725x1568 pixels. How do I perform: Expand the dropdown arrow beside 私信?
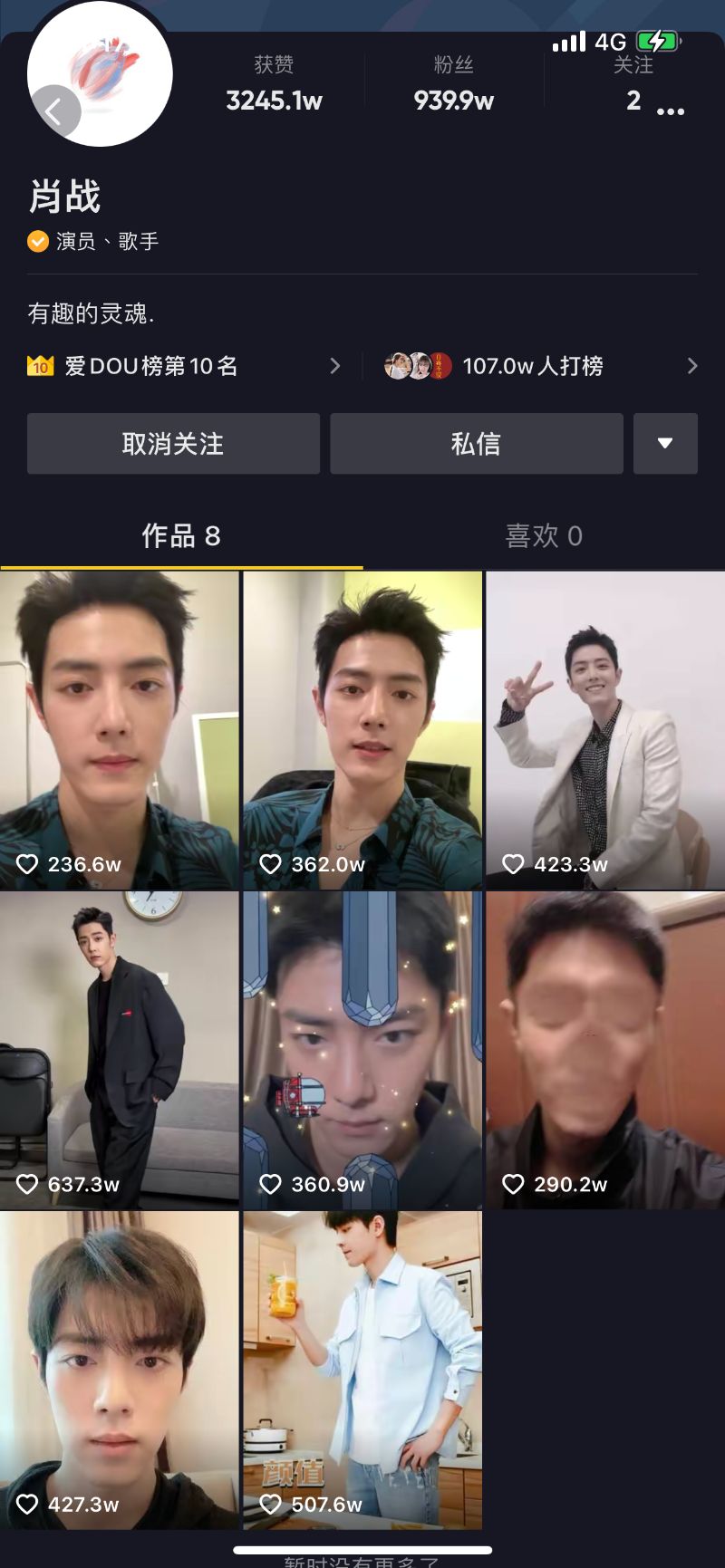(665, 444)
